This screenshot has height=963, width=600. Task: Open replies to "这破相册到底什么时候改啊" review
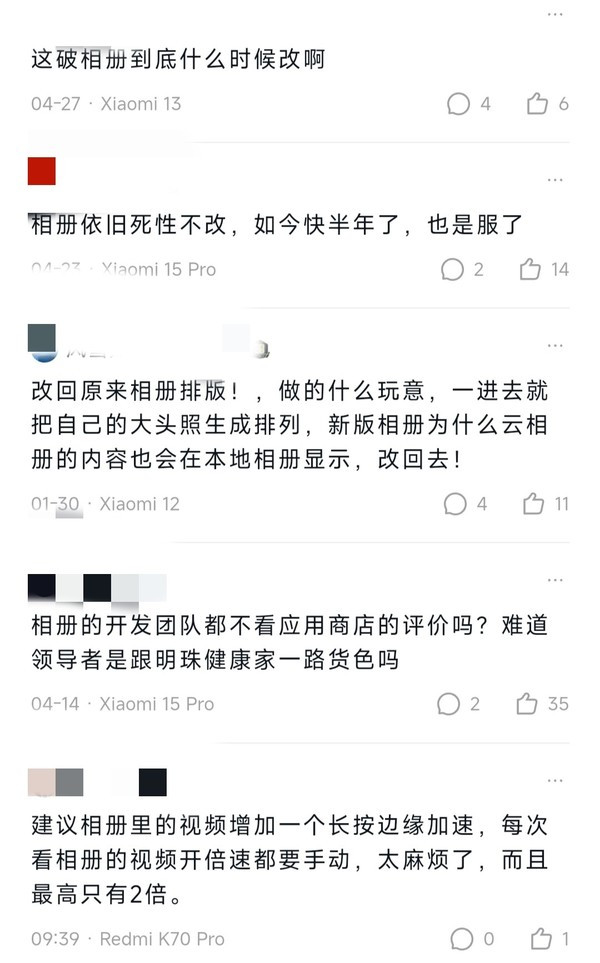(459, 104)
